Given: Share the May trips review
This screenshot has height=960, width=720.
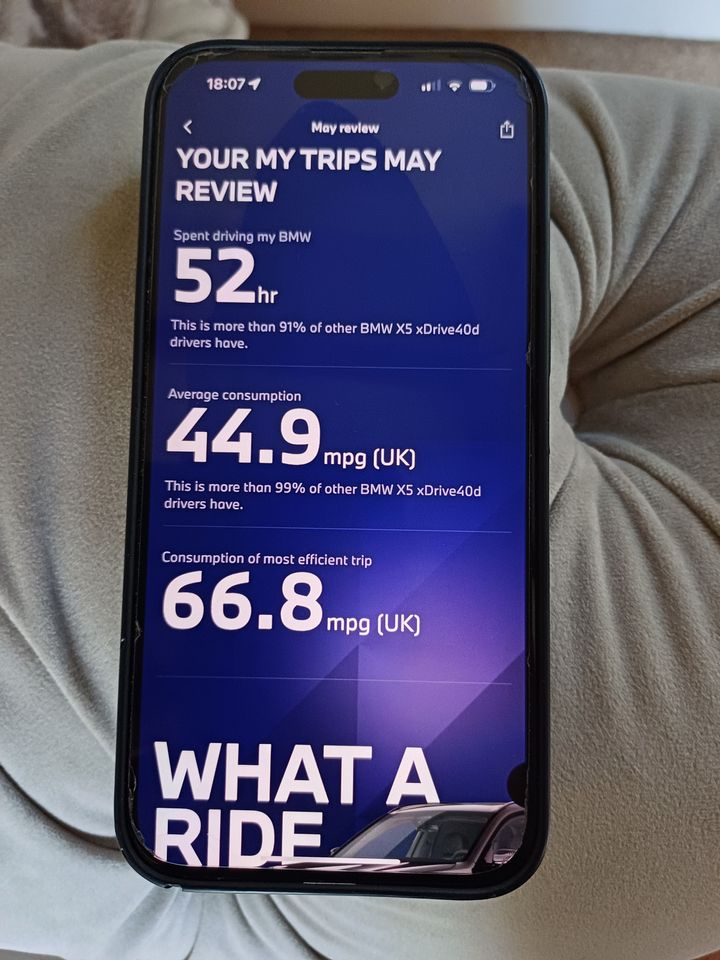Looking at the screenshot, I should pyautogui.click(x=507, y=129).
